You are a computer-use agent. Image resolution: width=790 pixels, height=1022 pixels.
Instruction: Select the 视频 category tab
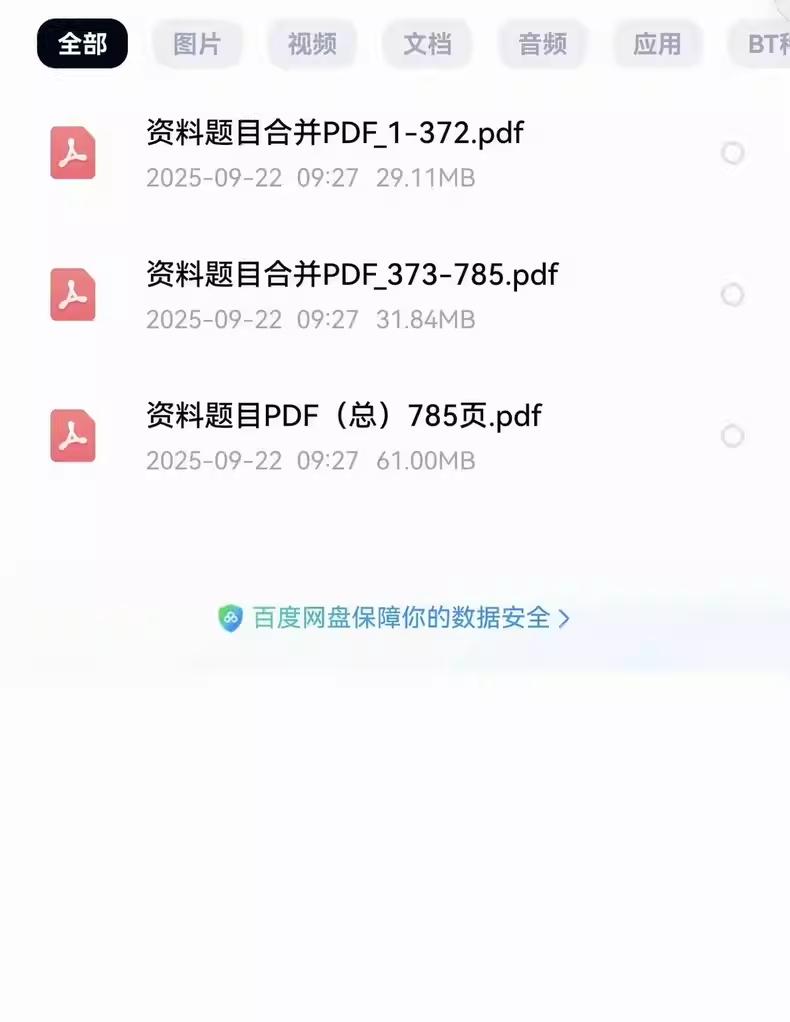(x=312, y=44)
